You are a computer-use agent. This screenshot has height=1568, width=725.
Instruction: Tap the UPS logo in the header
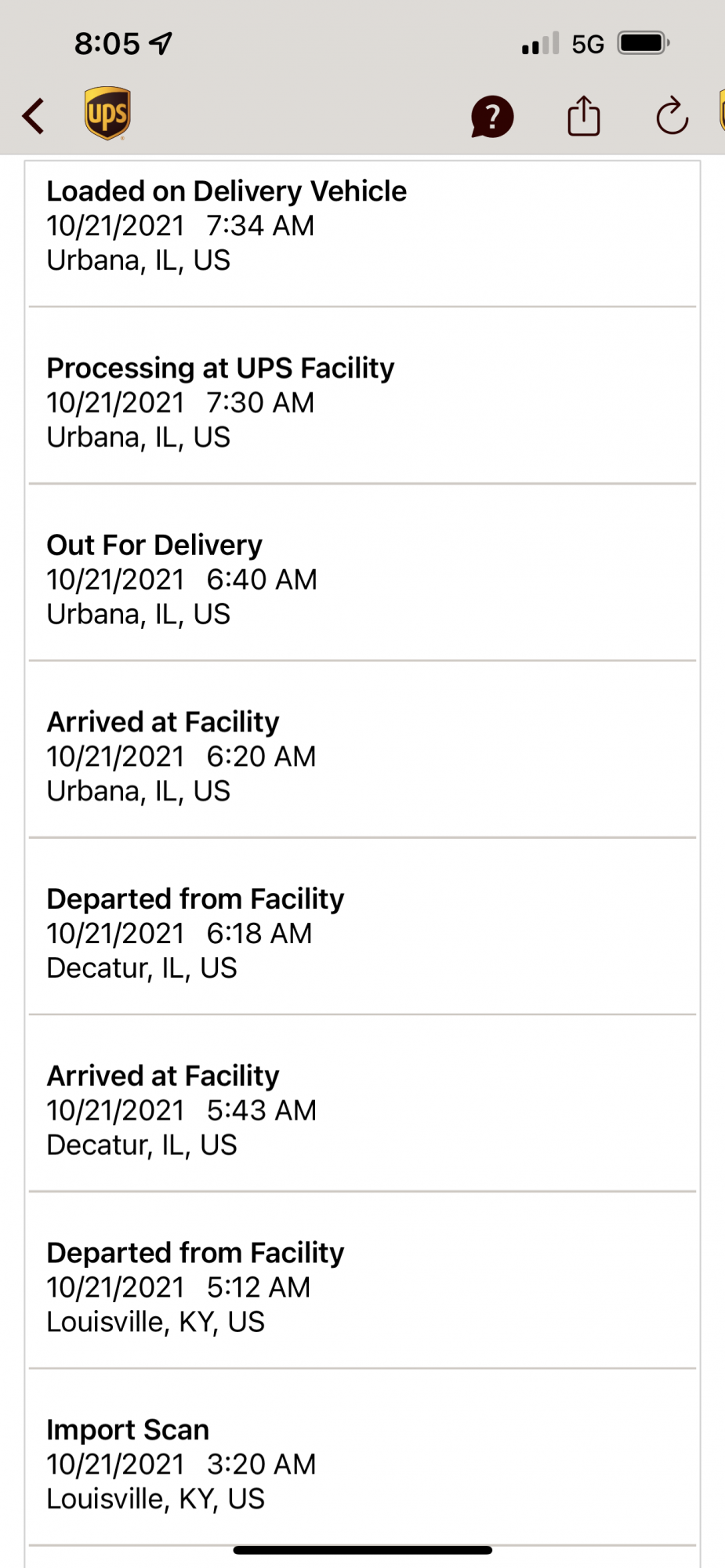(107, 114)
